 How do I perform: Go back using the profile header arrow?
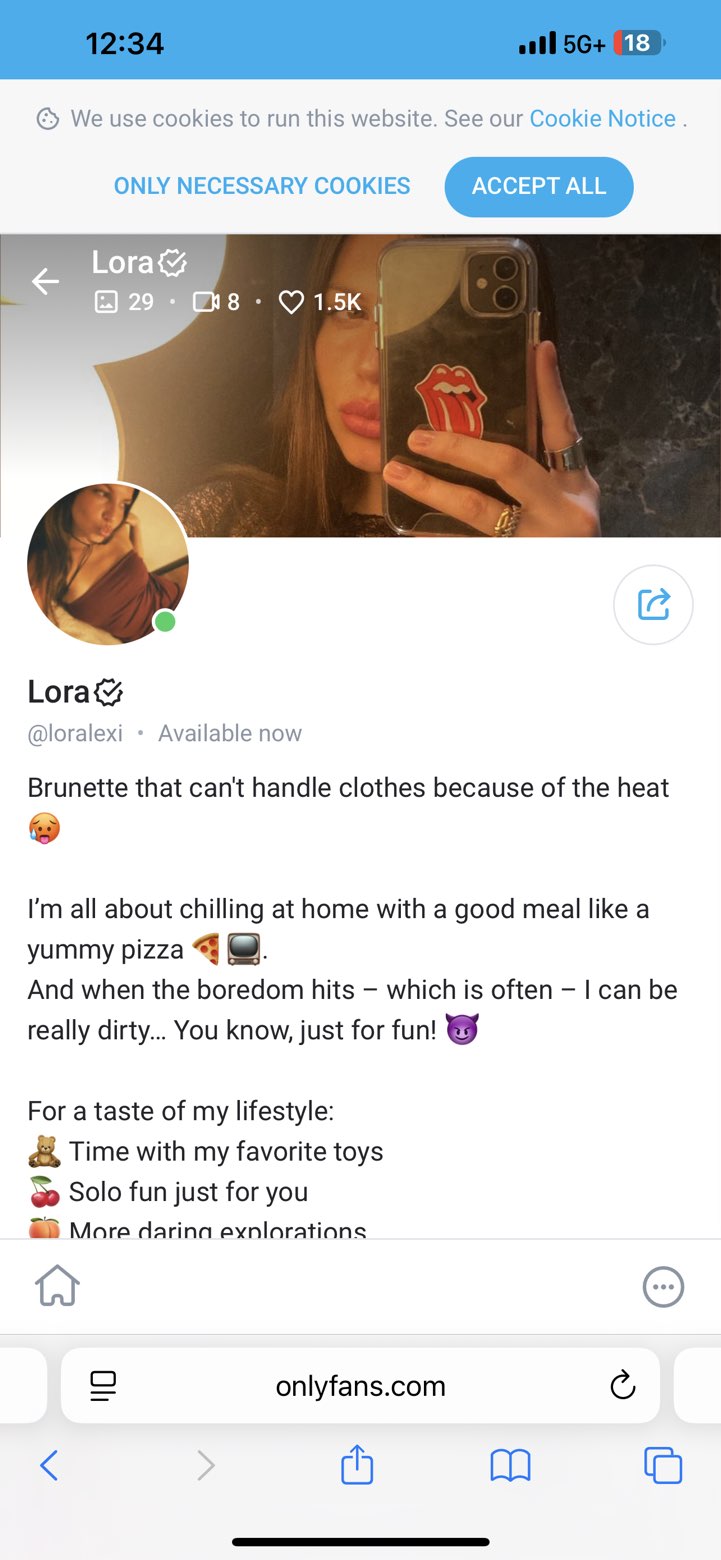(45, 282)
